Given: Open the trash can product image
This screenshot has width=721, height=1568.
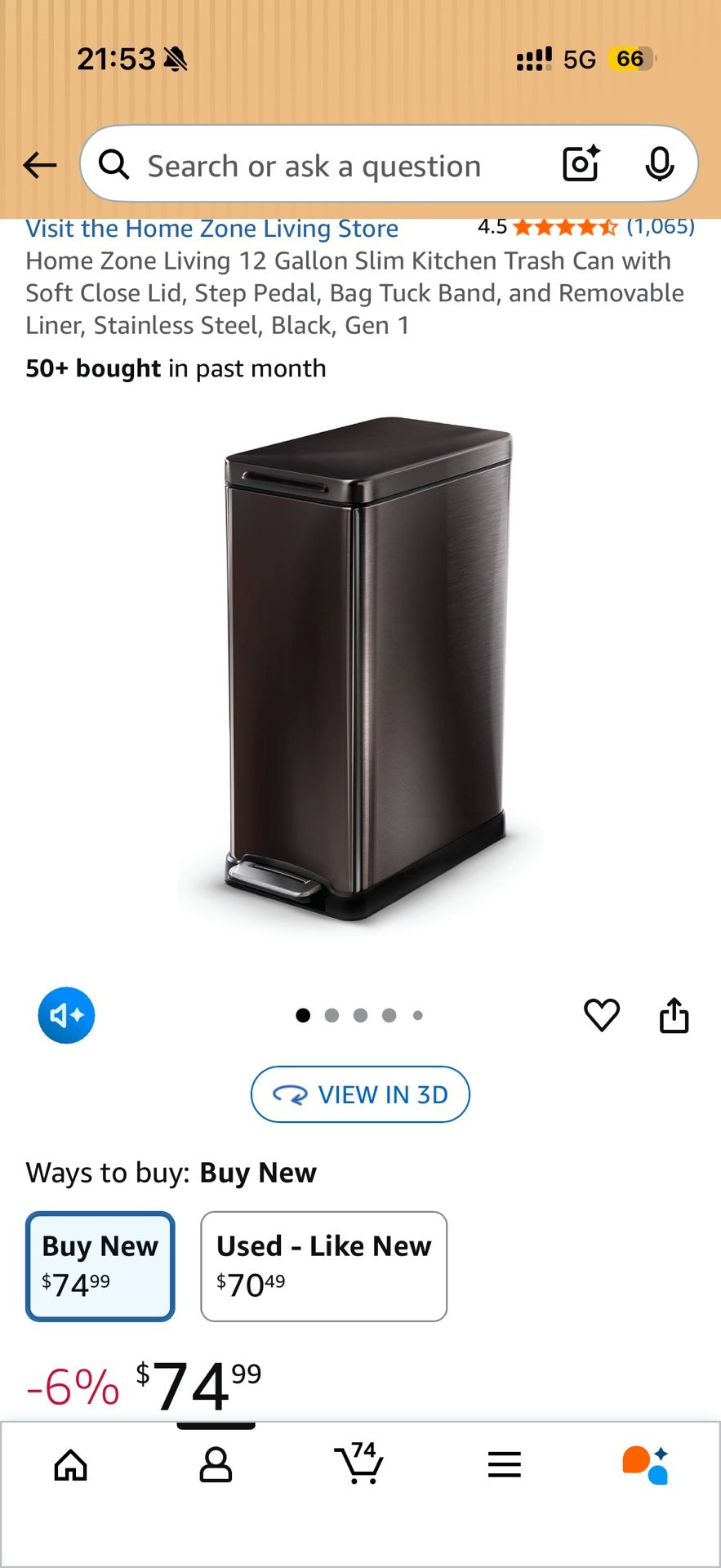Looking at the screenshot, I should click(360, 671).
